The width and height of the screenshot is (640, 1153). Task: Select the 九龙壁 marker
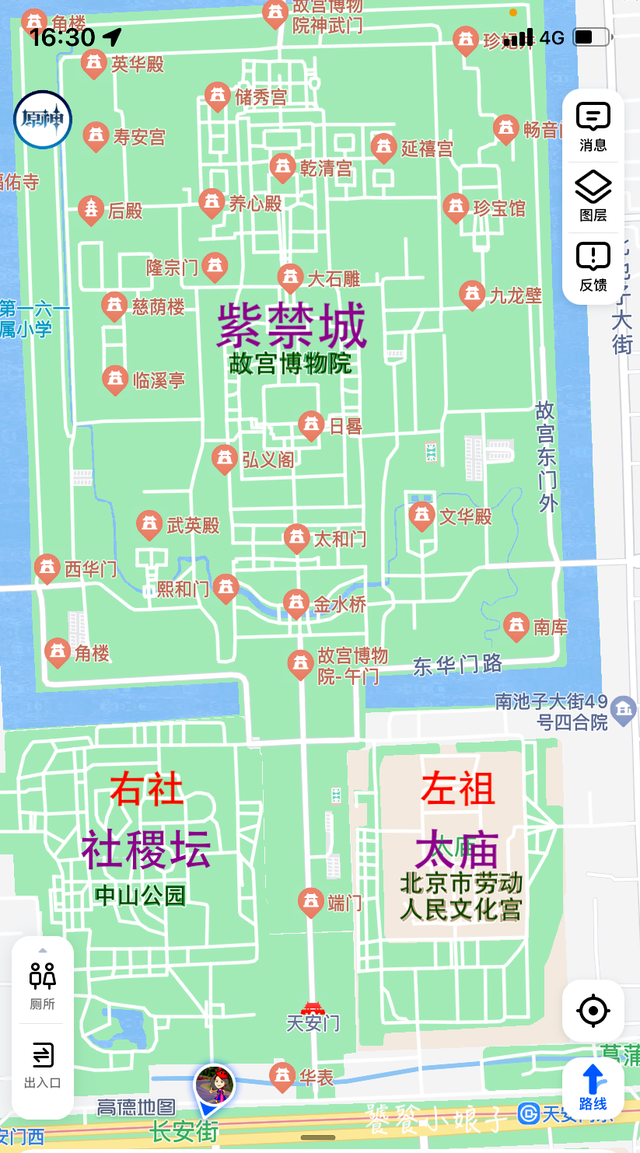pyautogui.click(x=472, y=294)
